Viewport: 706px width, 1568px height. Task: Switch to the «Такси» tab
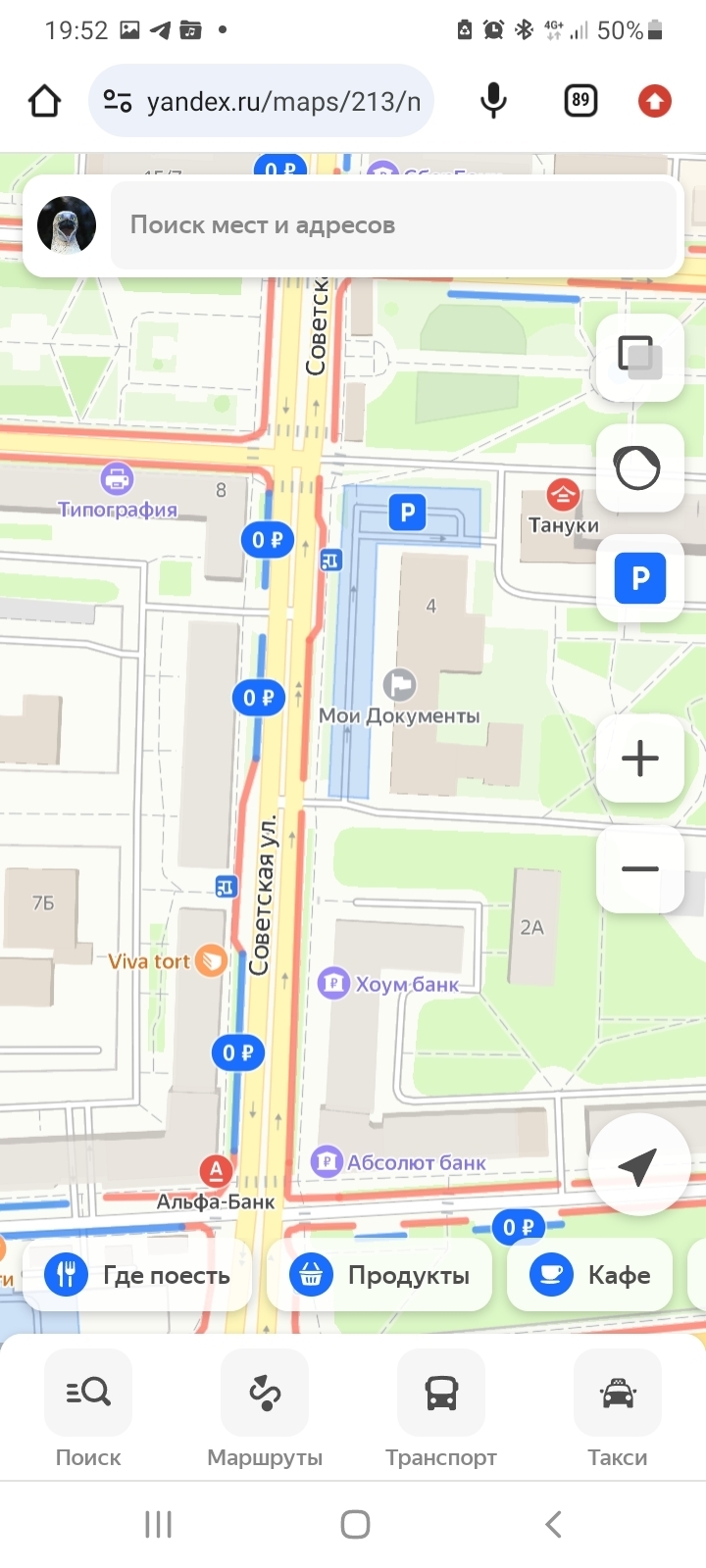618,1409
